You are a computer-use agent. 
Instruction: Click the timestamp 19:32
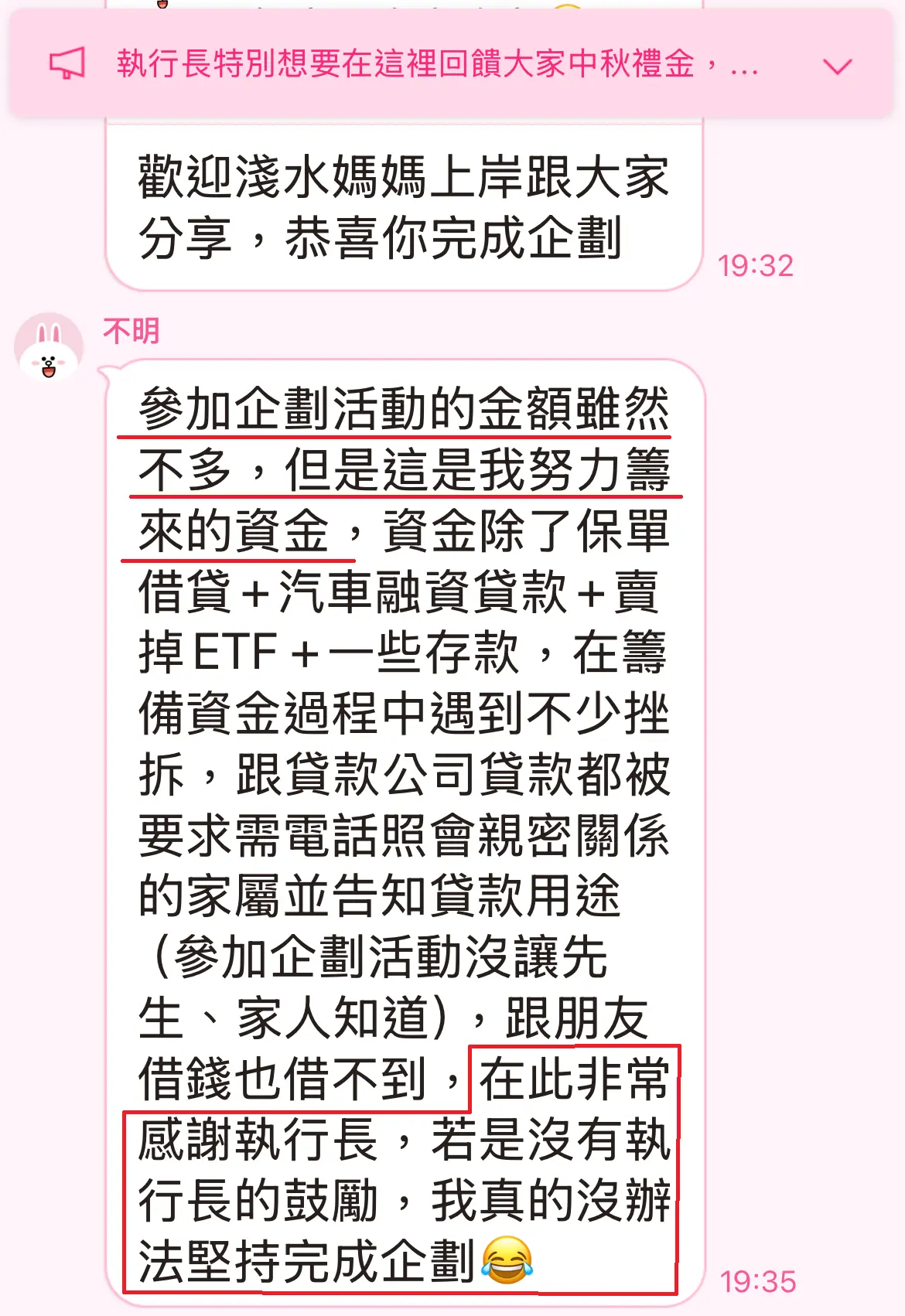pos(754,263)
